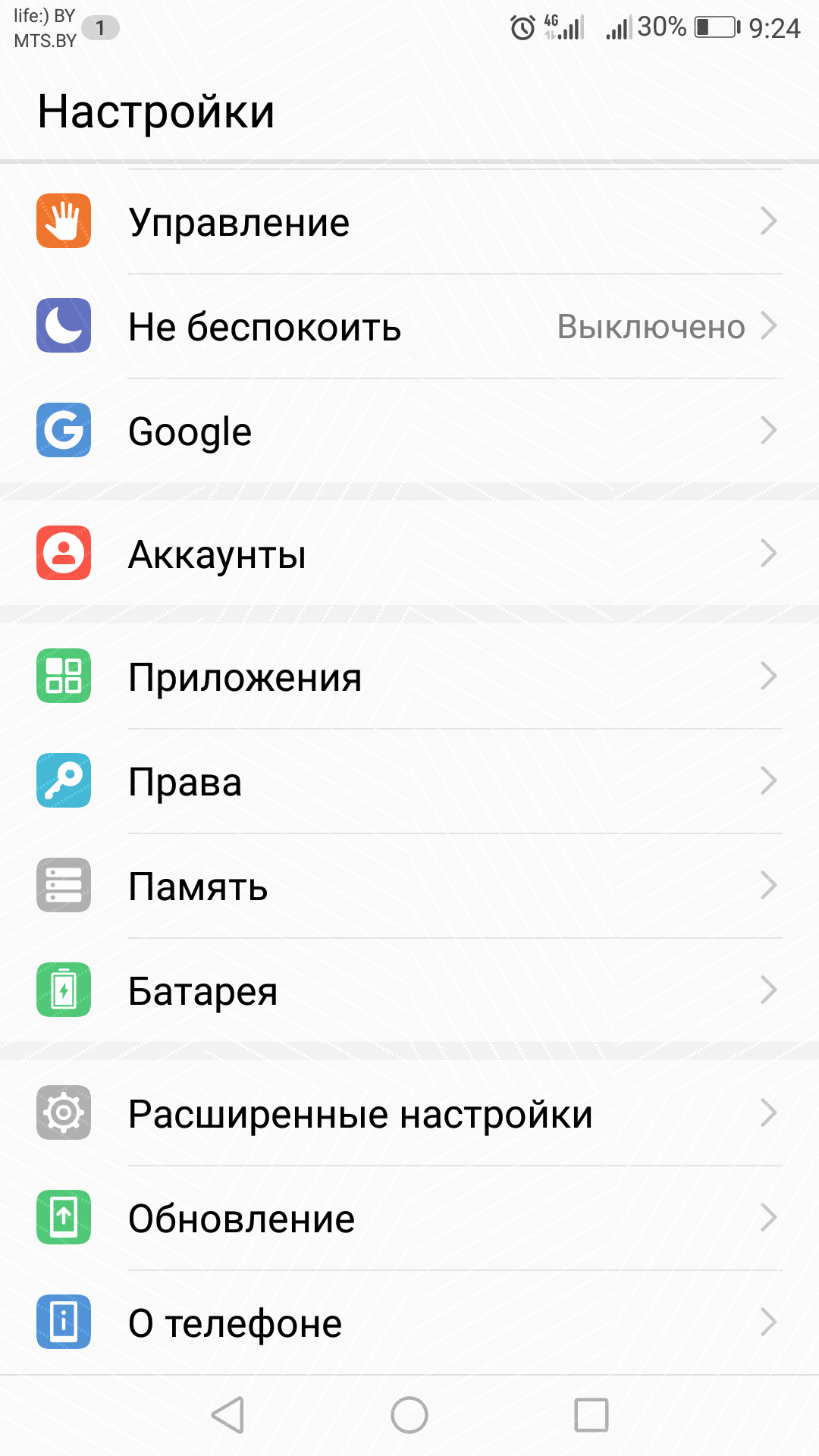This screenshot has width=819, height=1456.
Task: Select the Права row
Action: [x=409, y=781]
